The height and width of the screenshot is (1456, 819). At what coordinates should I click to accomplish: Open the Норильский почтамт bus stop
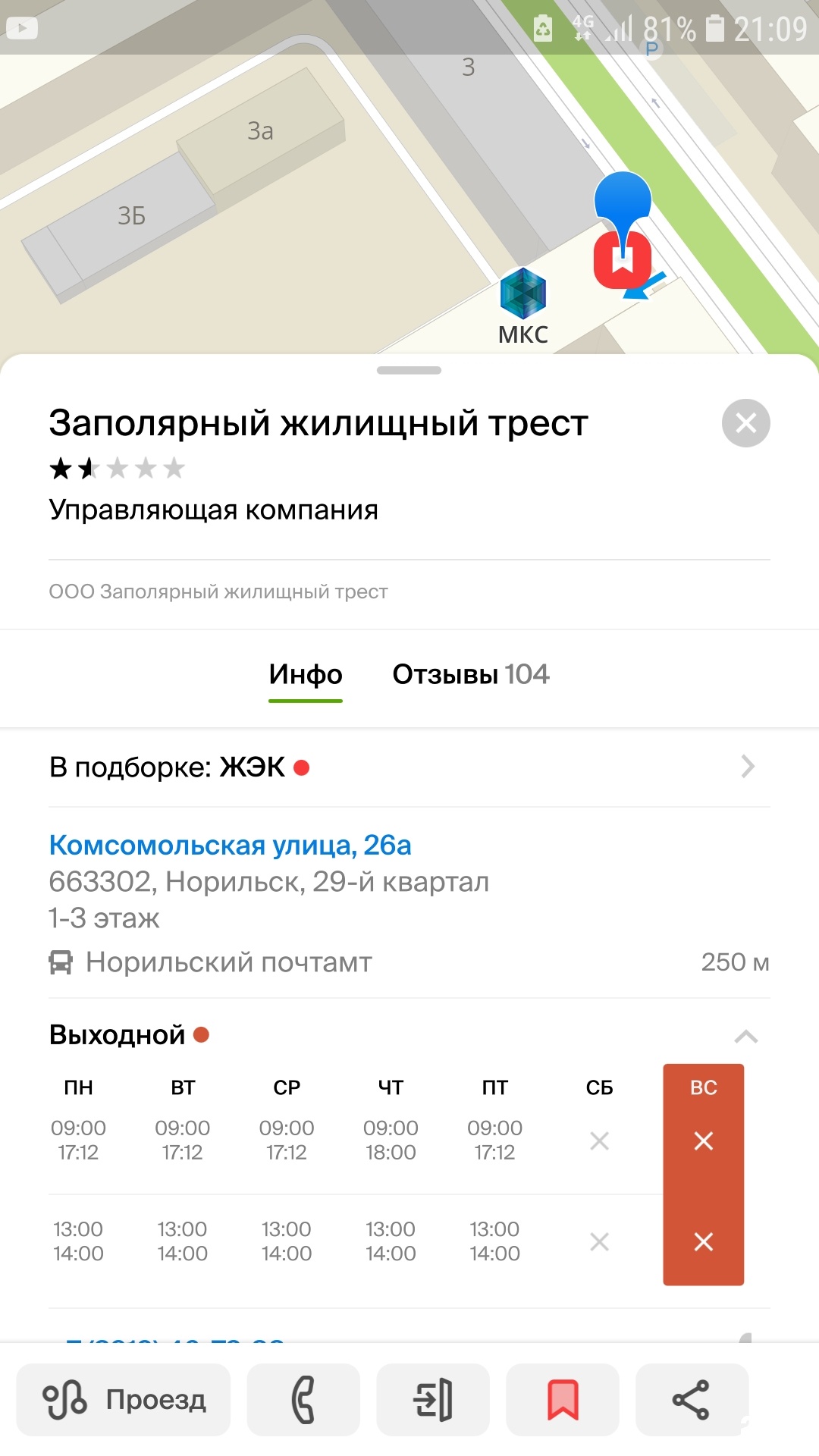tap(229, 962)
